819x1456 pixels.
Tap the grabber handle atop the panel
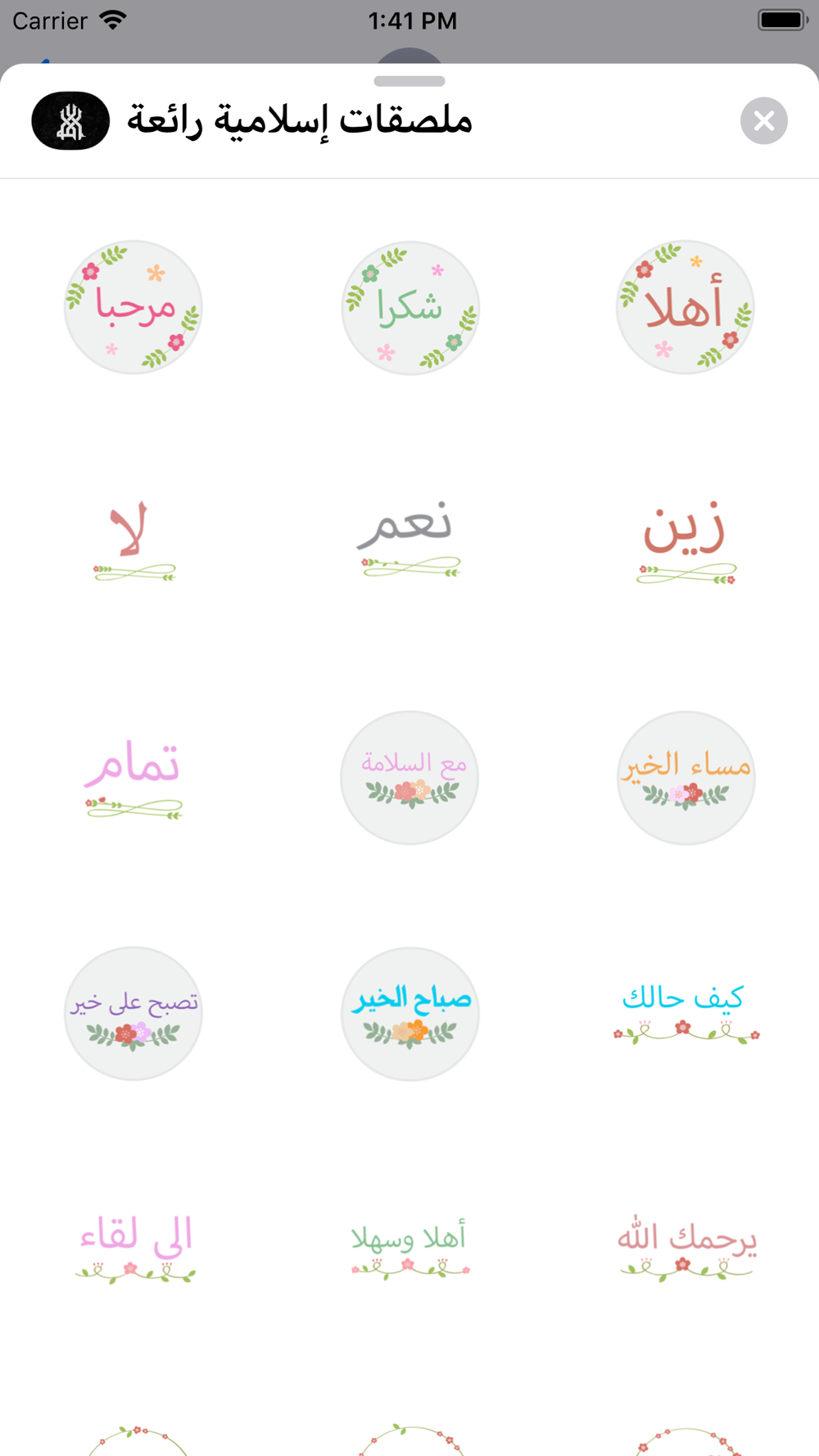409,81
